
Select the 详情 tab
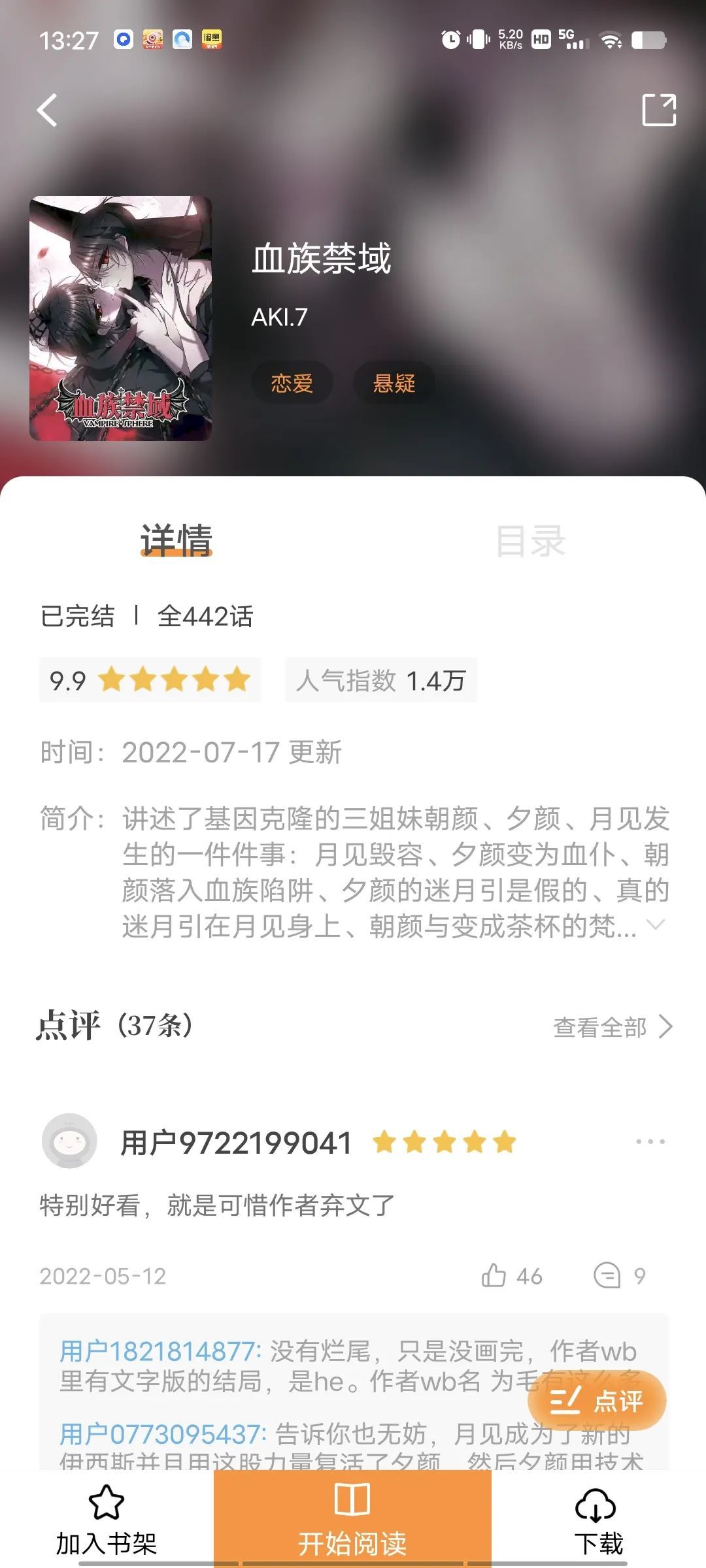(176, 541)
